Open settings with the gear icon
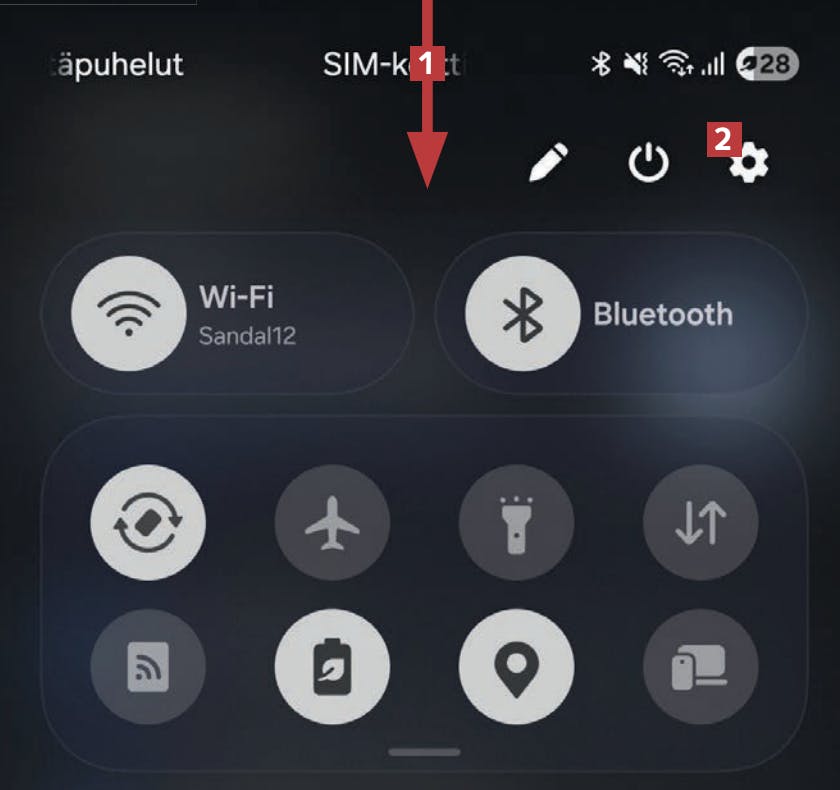The height and width of the screenshot is (790, 840). [x=749, y=163]
